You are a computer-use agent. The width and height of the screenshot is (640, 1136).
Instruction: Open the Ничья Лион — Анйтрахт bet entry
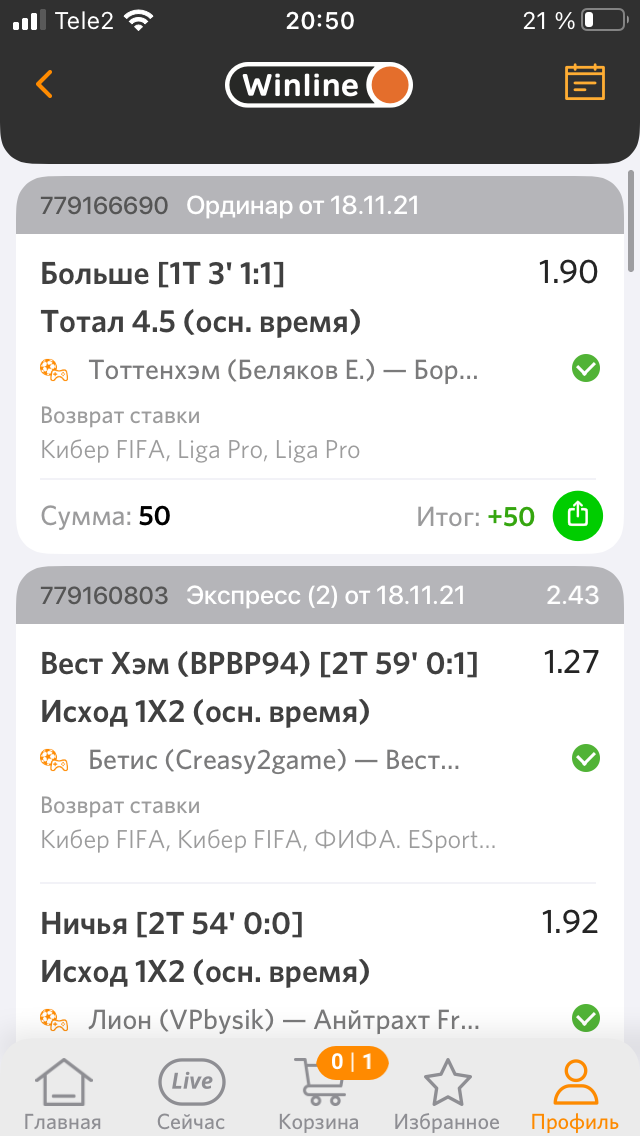tap(300, 960)
